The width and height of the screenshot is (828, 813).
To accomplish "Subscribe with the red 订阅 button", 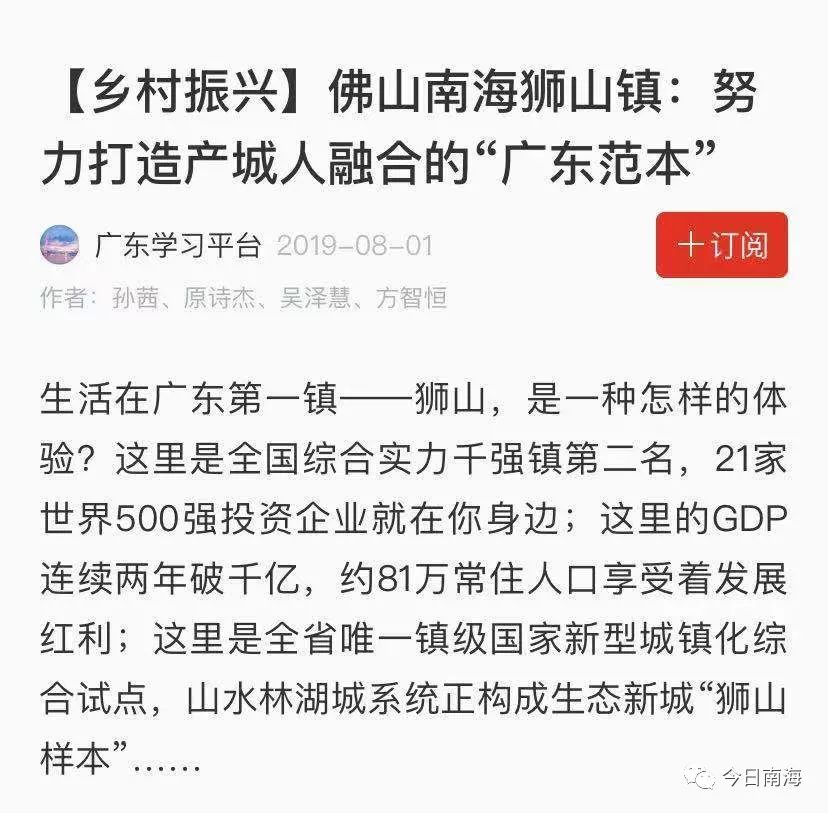I will (721, 245).
